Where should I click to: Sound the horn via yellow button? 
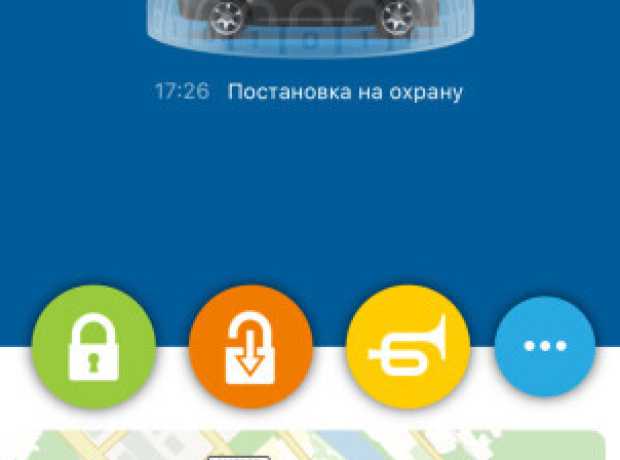pos(407,346)
